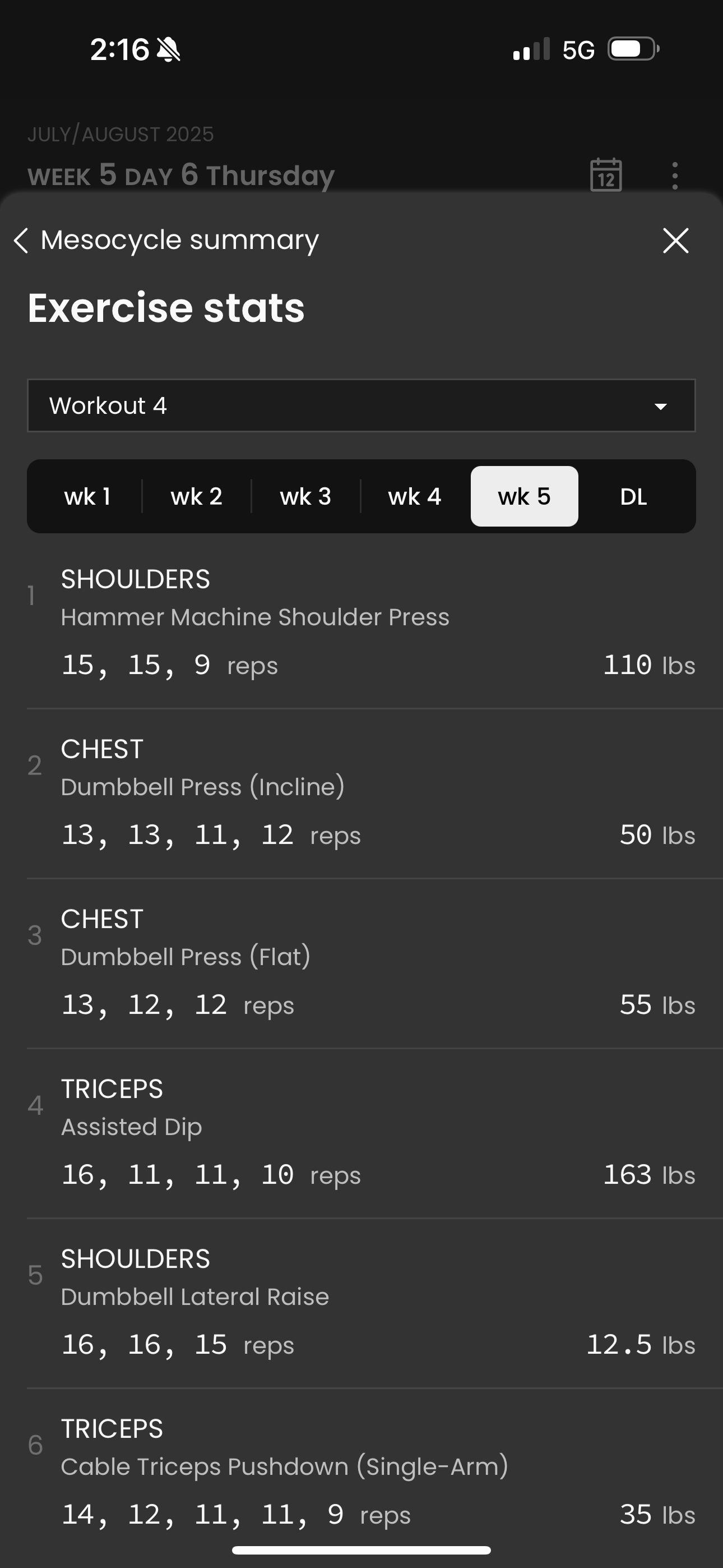Image resolution: width=723 pixels, height=1568 pixels.
Task: Switch to the wk 1 tab
Action: [x=87, y=497]
